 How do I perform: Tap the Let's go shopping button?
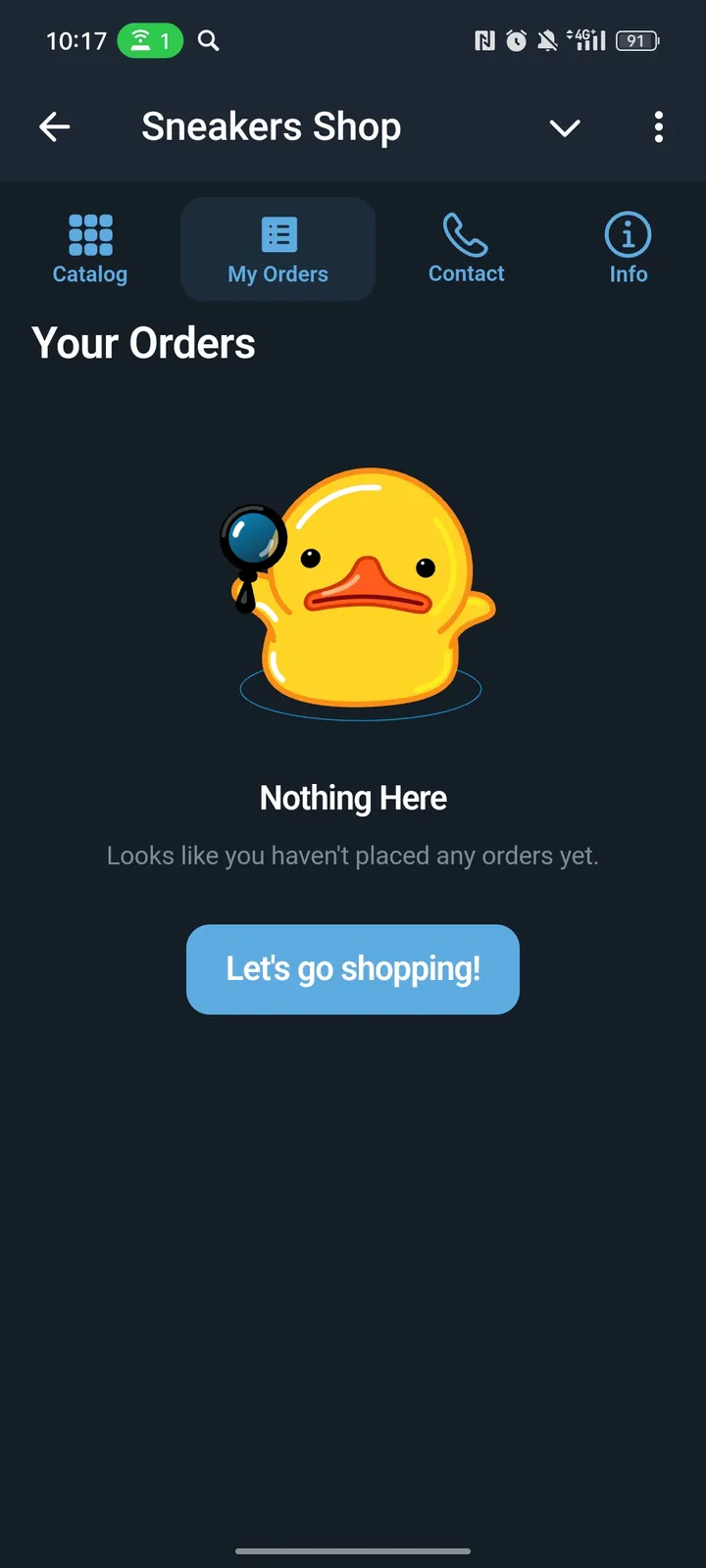[353, 969]
